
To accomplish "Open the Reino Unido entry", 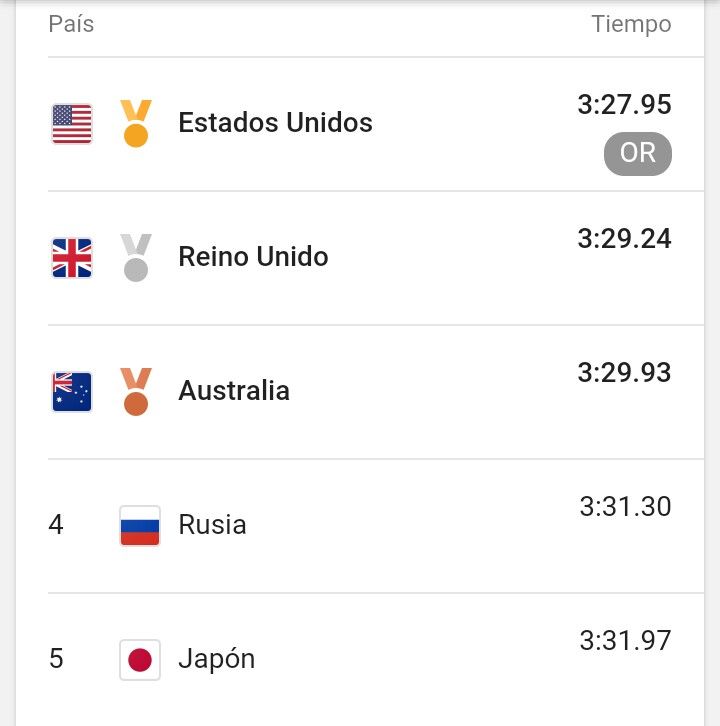I will (253, 257).
